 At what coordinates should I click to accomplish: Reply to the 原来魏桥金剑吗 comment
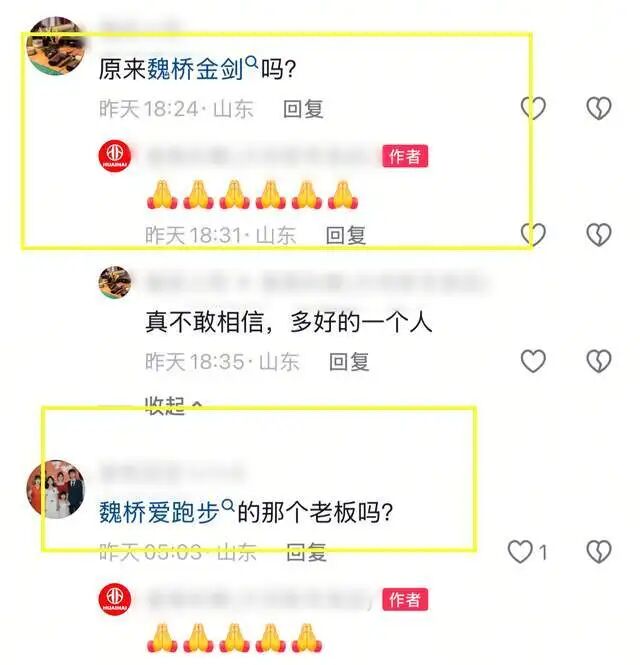pyautogui.click(x=303, y=109)
